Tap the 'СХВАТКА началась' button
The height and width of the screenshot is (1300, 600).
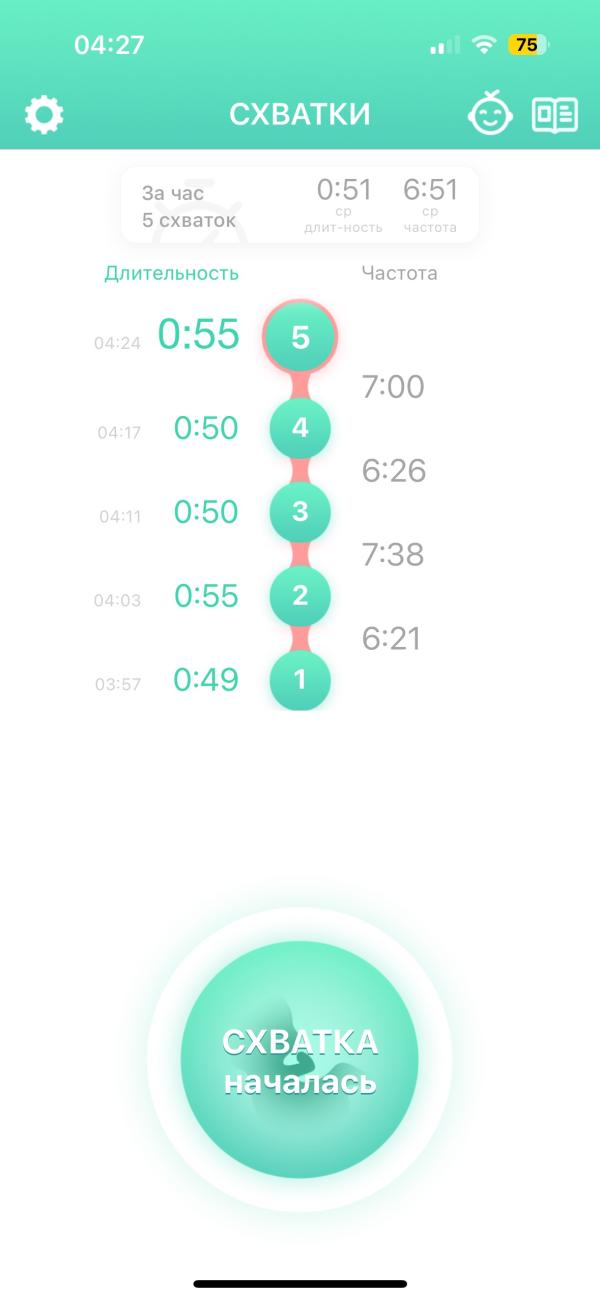pyautogui.click(x=300, y=1060)
